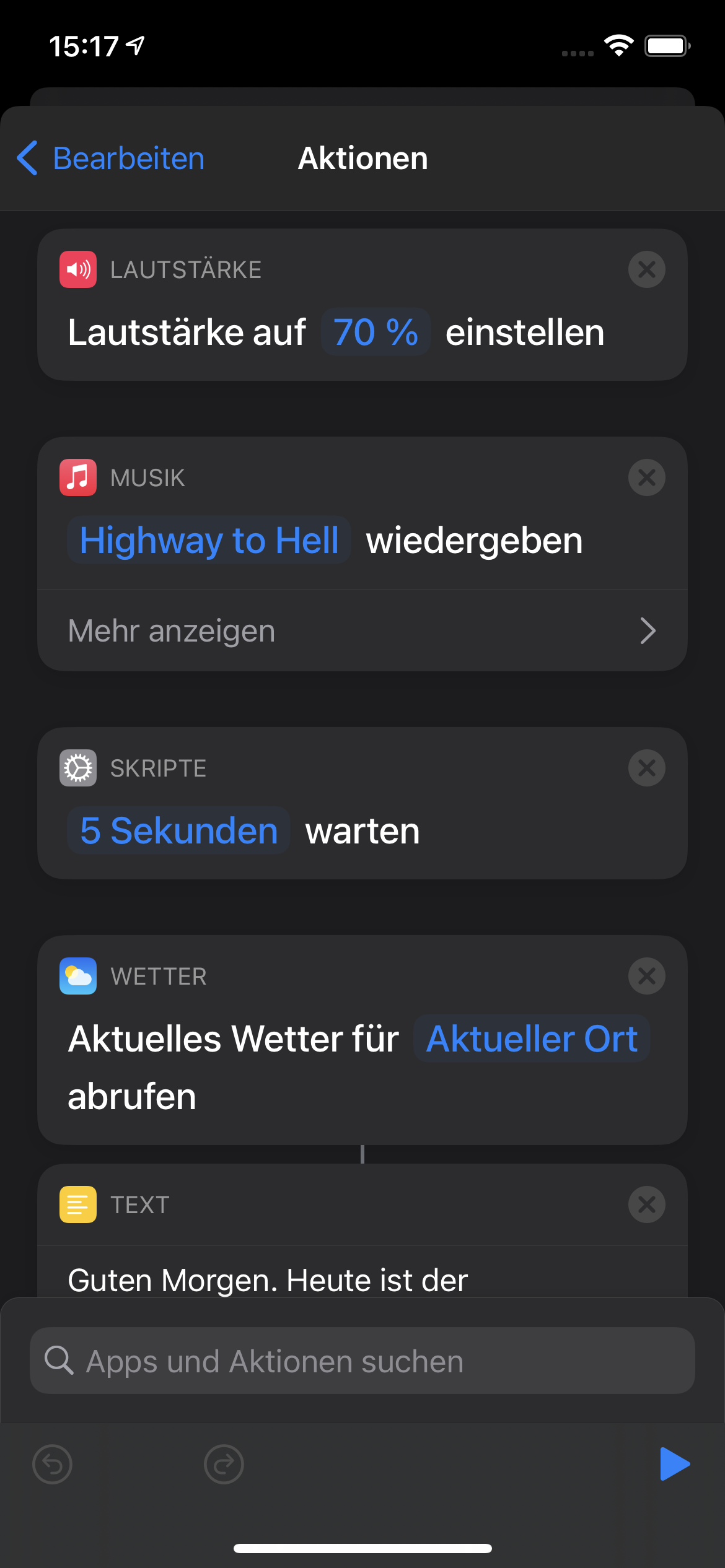Viewport: 725px width, 1568px height.
Task: Select the Highway to Hell song parameter
Action: pos(209,540)
